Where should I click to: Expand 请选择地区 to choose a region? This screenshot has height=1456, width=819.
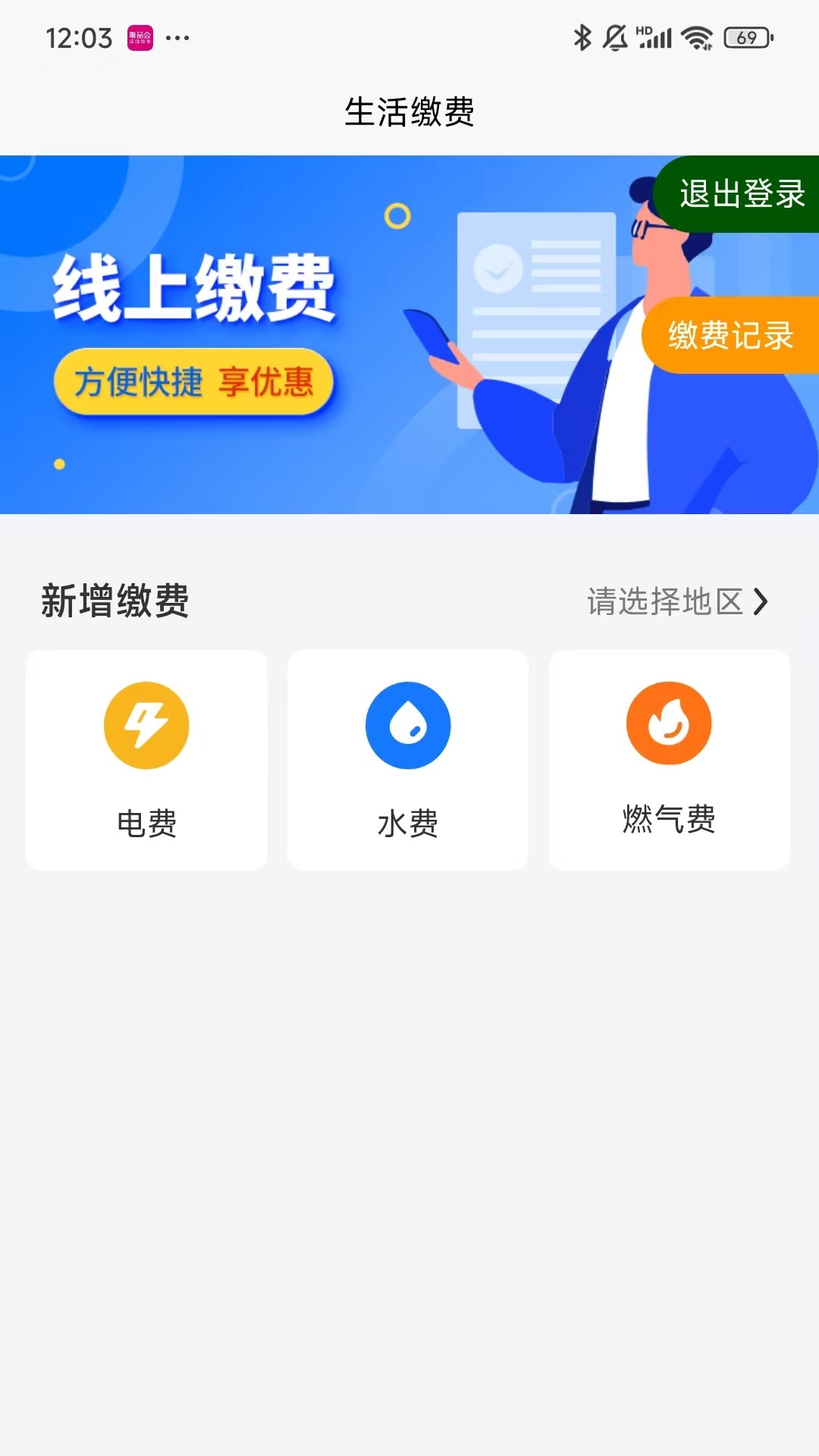[667, 601]
